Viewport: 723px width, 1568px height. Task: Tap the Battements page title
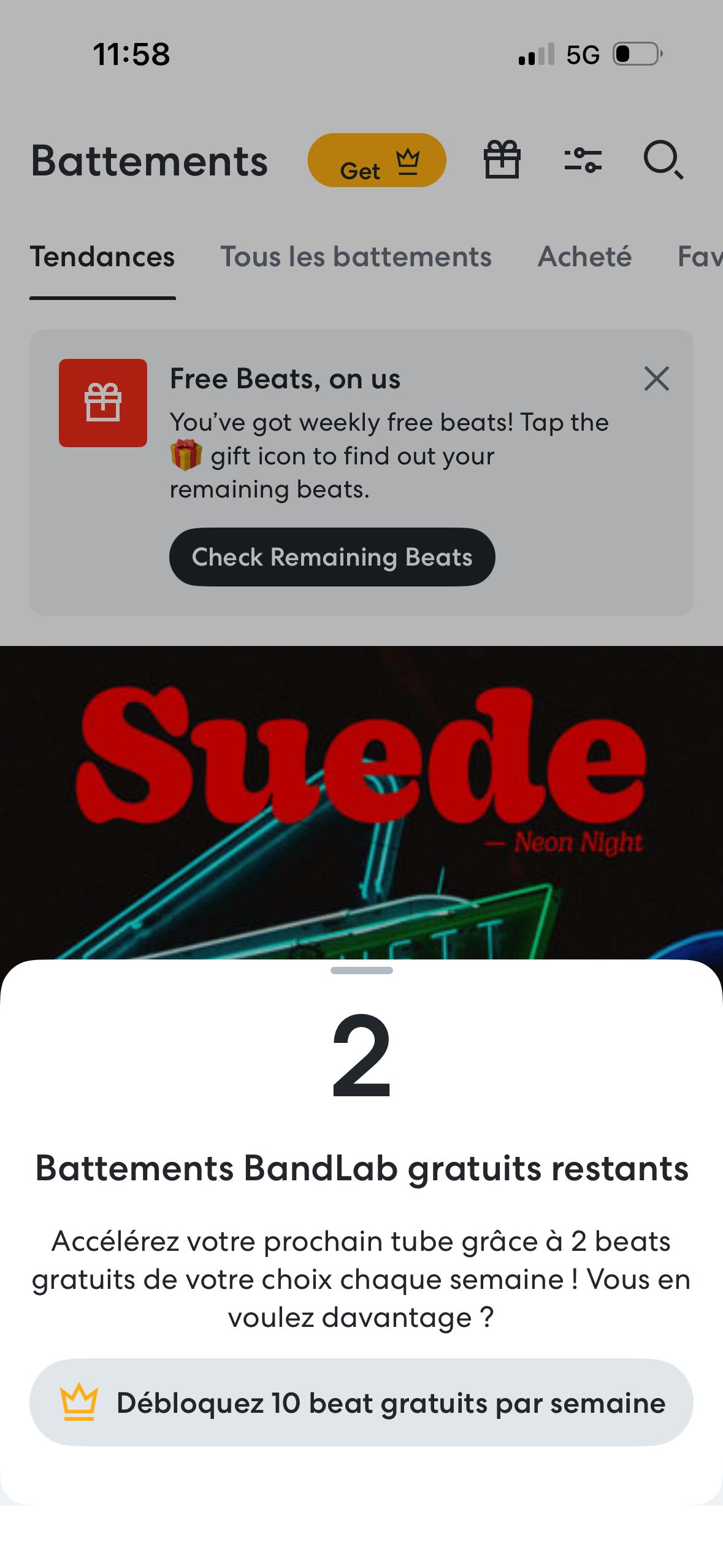(x=149, y=161)
